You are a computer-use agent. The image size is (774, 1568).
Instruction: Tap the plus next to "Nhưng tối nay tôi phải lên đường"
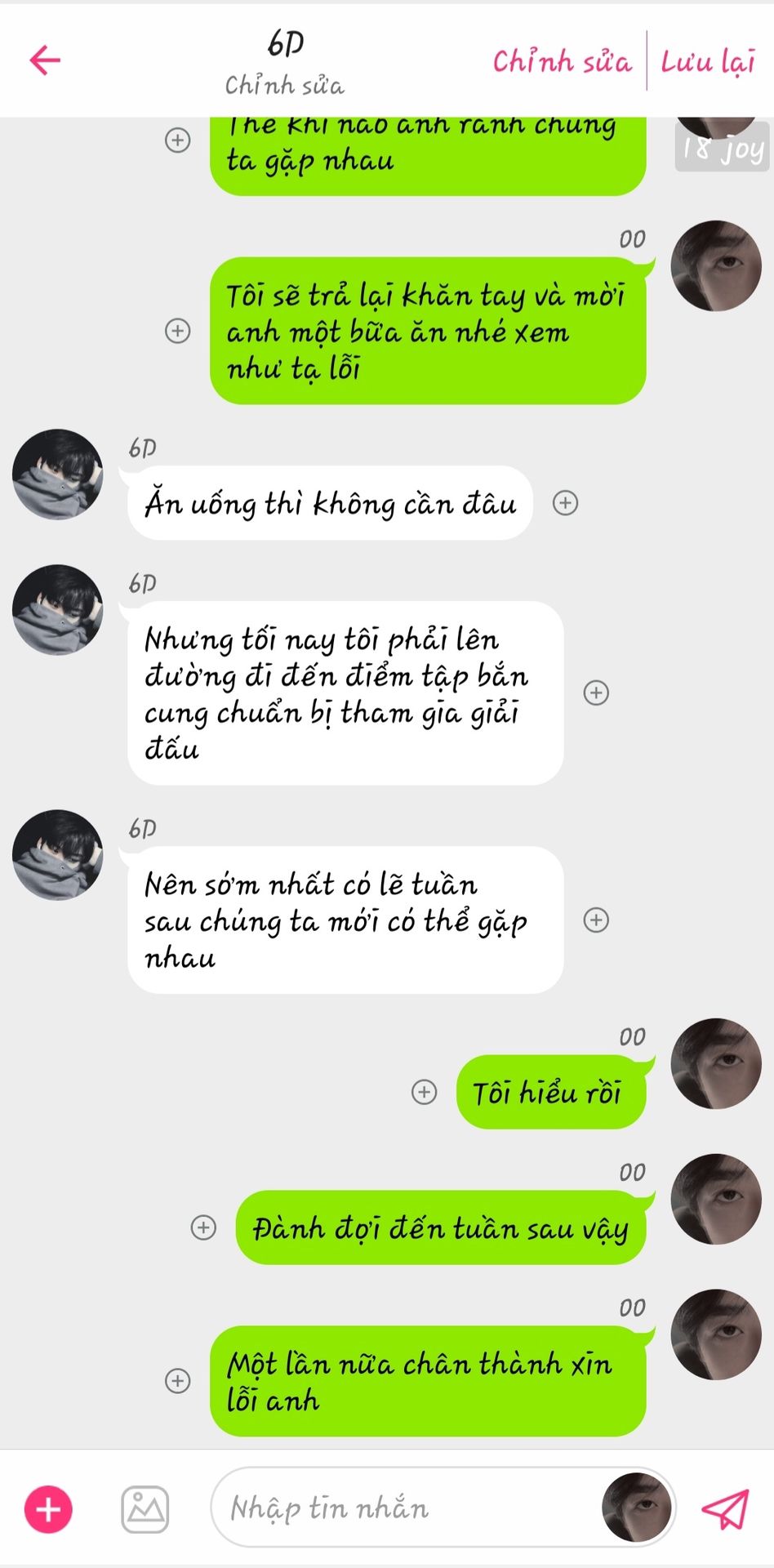(596, 693)
